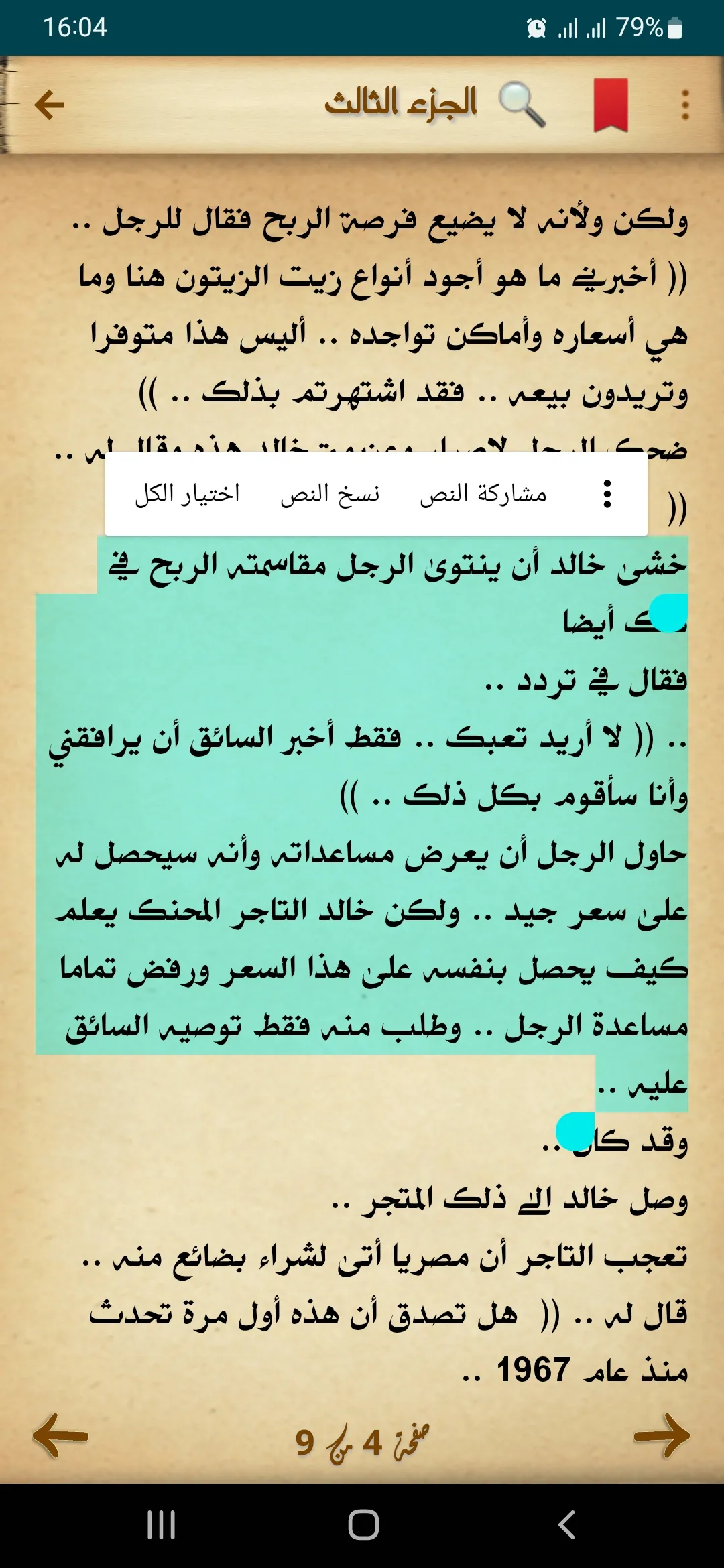724x1568 pixels.
Task: Tap the highlighted green text block
Action: 362,871
